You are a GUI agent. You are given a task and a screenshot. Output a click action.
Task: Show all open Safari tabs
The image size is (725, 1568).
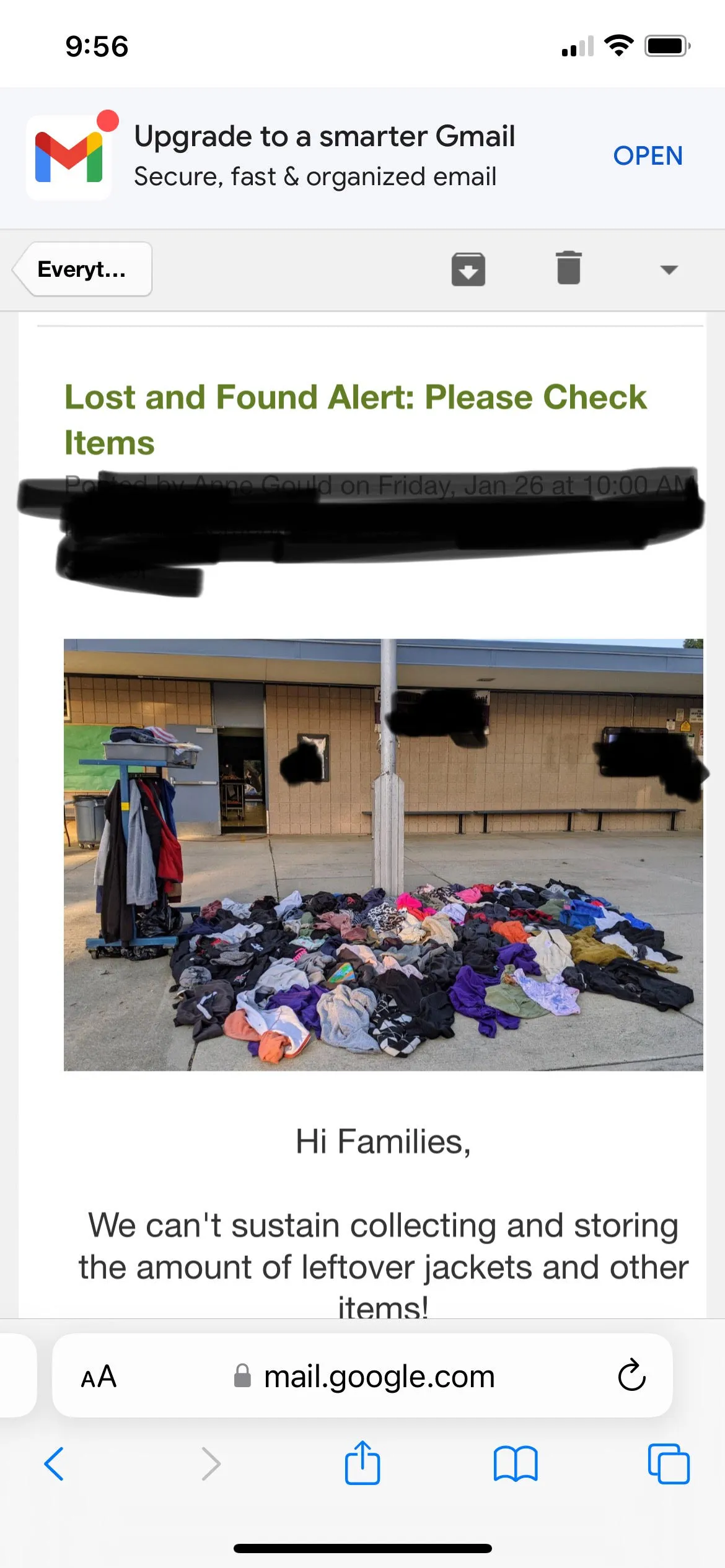(669, 1464)
